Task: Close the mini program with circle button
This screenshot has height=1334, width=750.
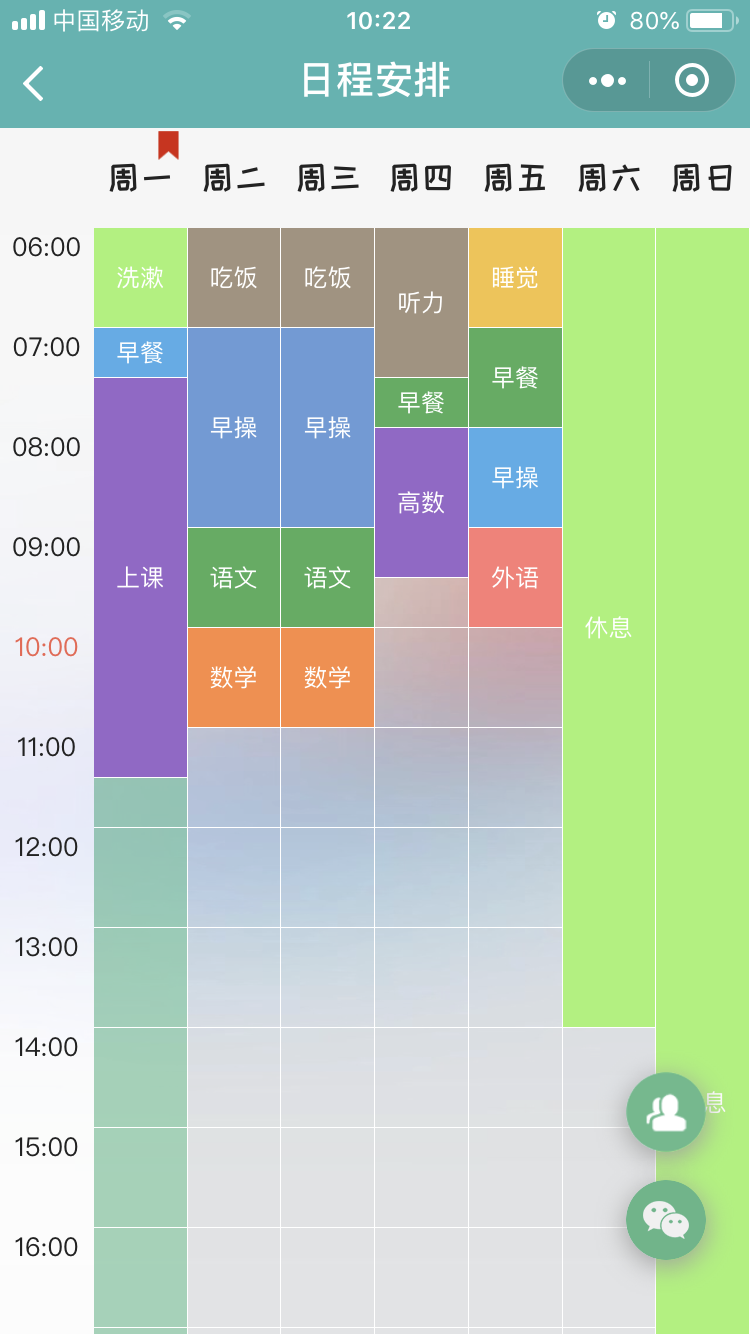Action: (692, 81)
